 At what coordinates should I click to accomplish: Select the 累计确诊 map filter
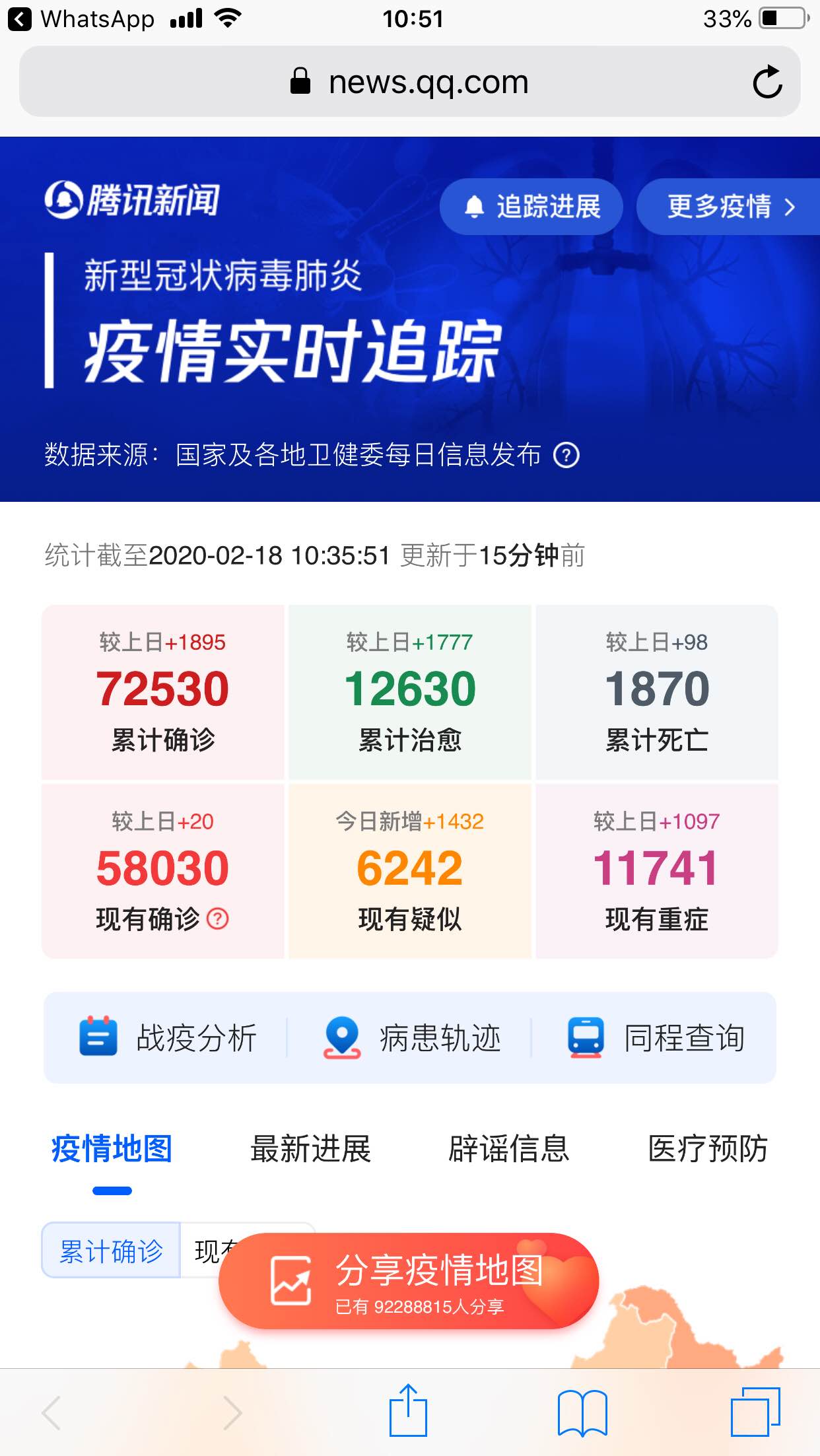pos(111,1251)
